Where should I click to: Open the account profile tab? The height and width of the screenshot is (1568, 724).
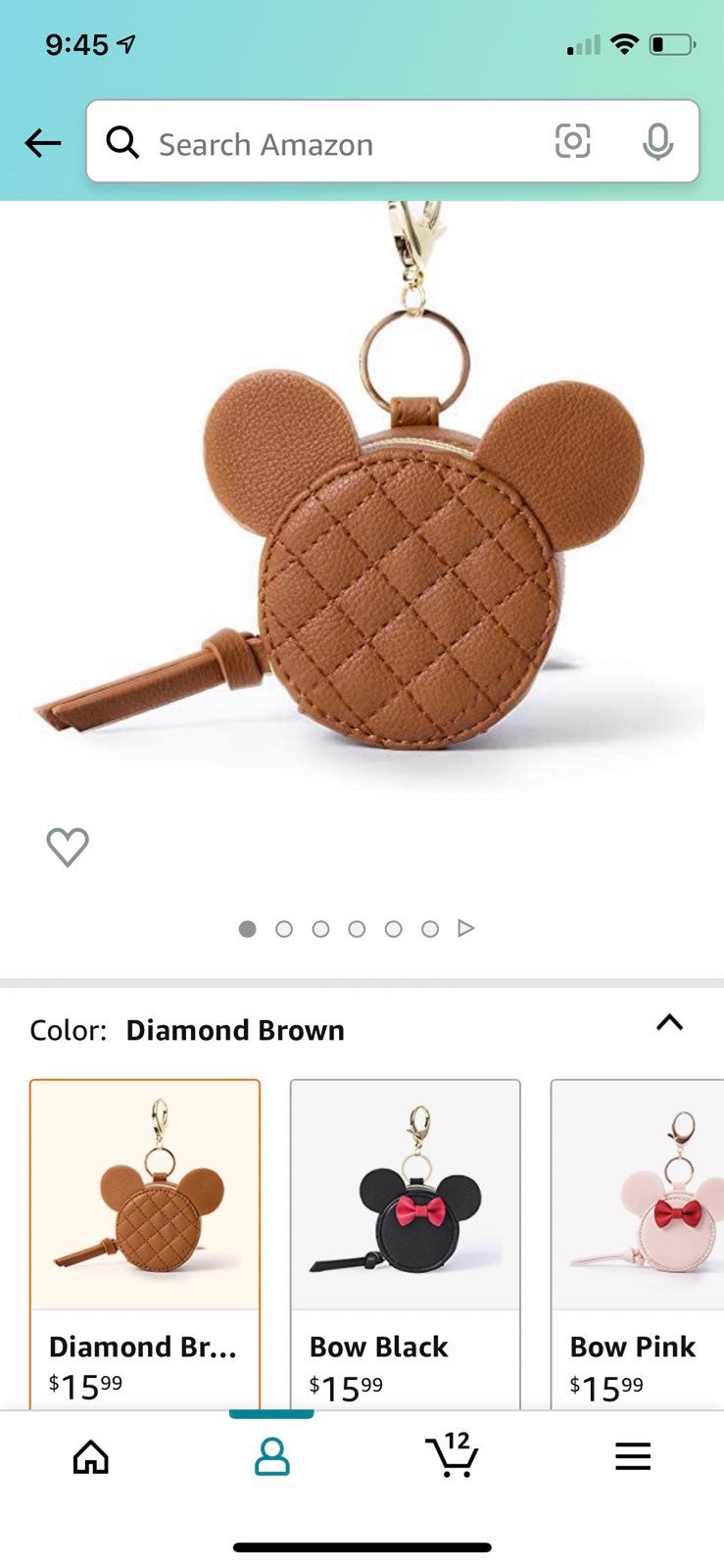pyautogui.click(x=271, y=1457)
